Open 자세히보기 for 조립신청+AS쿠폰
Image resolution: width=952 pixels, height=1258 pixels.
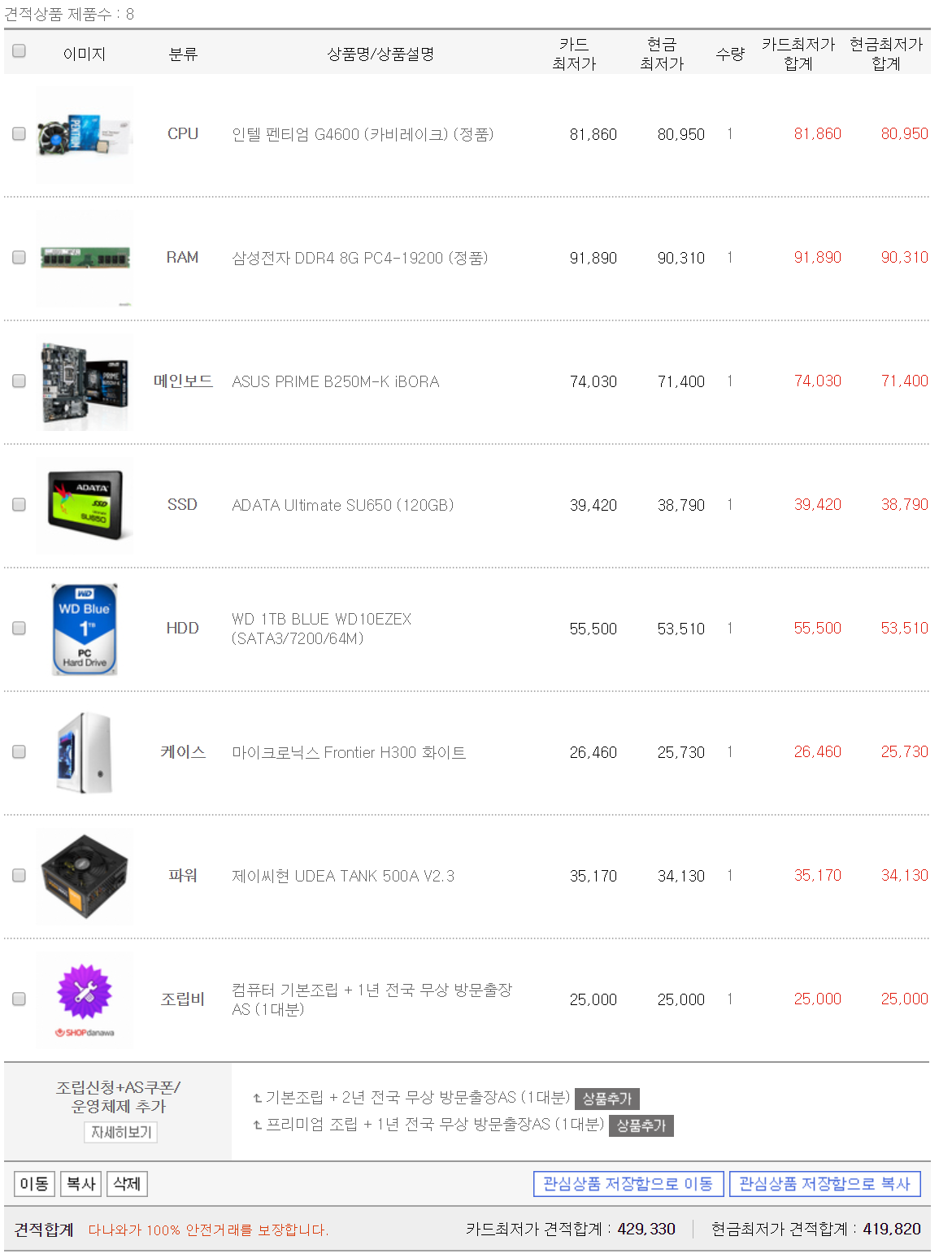pyautogui.click(x=120, y=1132)
